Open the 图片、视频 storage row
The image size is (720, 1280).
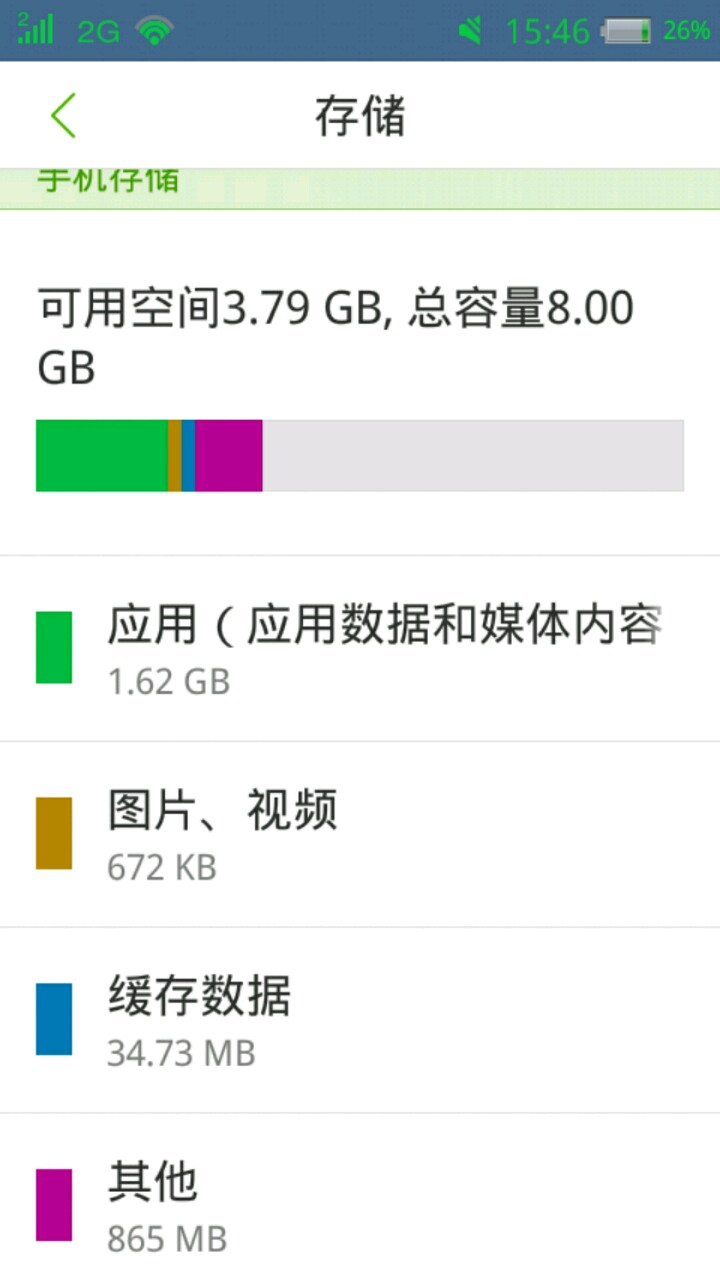[360, 834]
